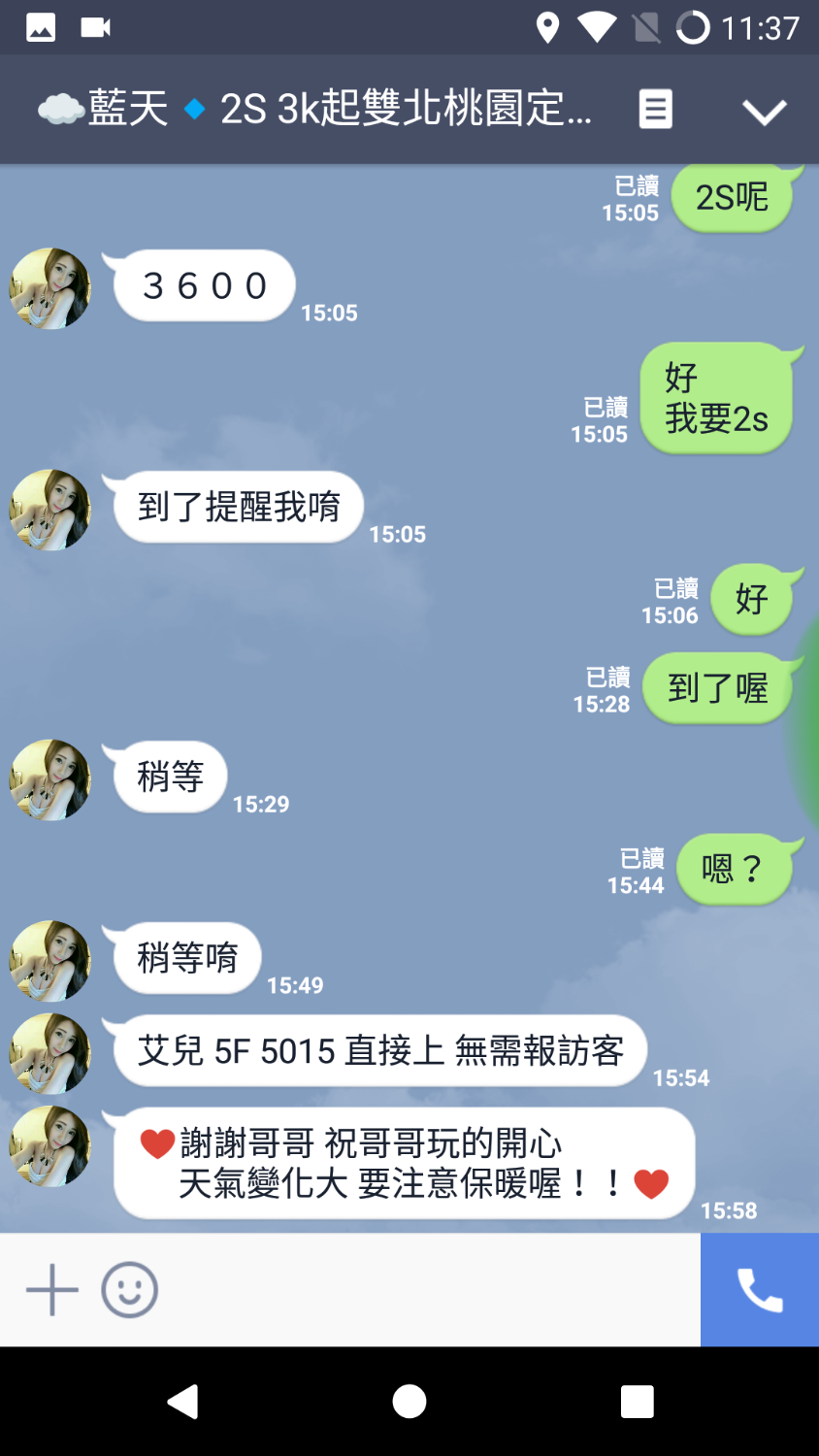Expand the chat options chevron menu
Image resolution: width=819 pixels, height=1456 pixels.
point(764,112)
